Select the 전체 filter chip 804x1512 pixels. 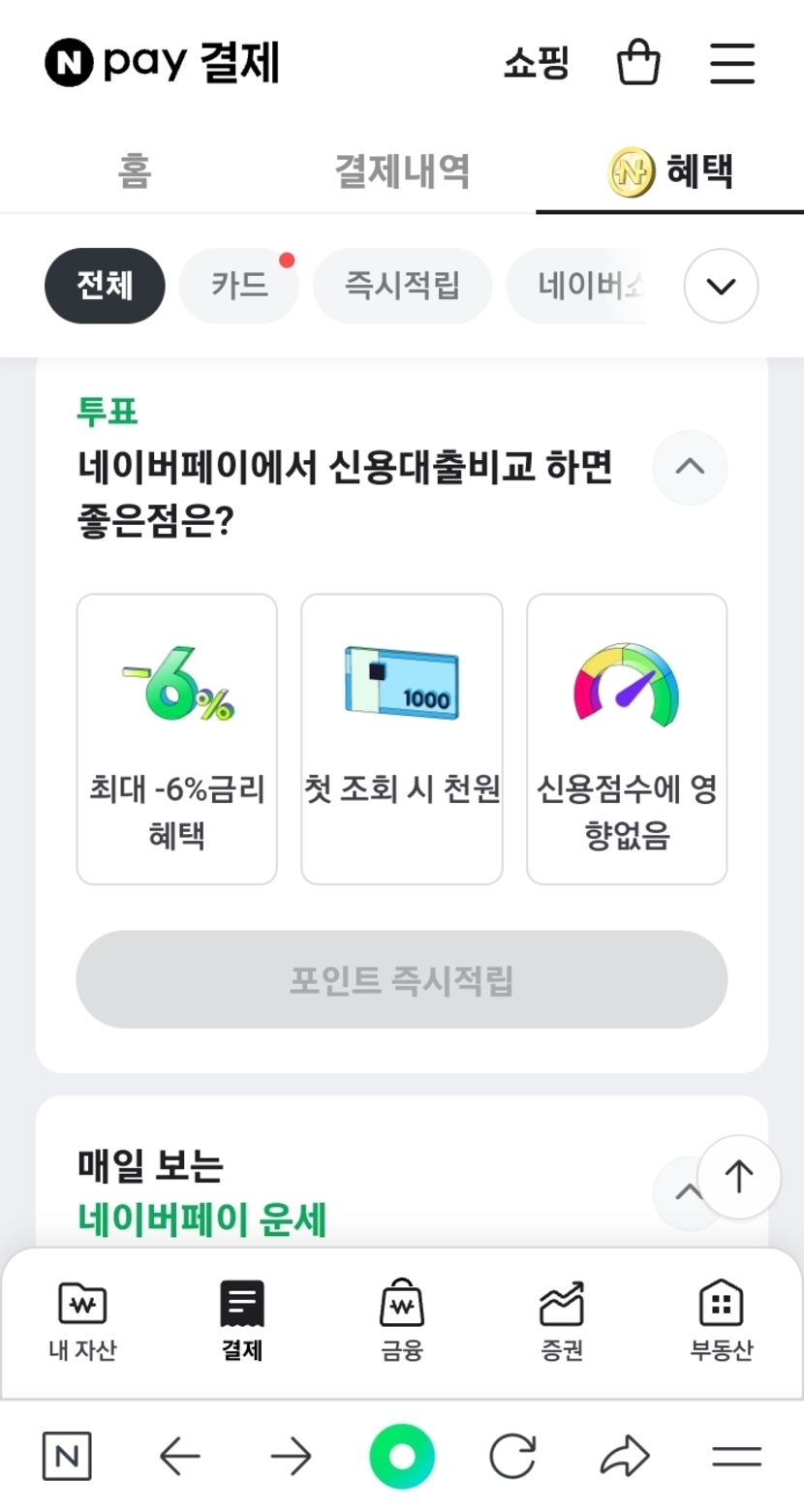click(x=105, y=286)
